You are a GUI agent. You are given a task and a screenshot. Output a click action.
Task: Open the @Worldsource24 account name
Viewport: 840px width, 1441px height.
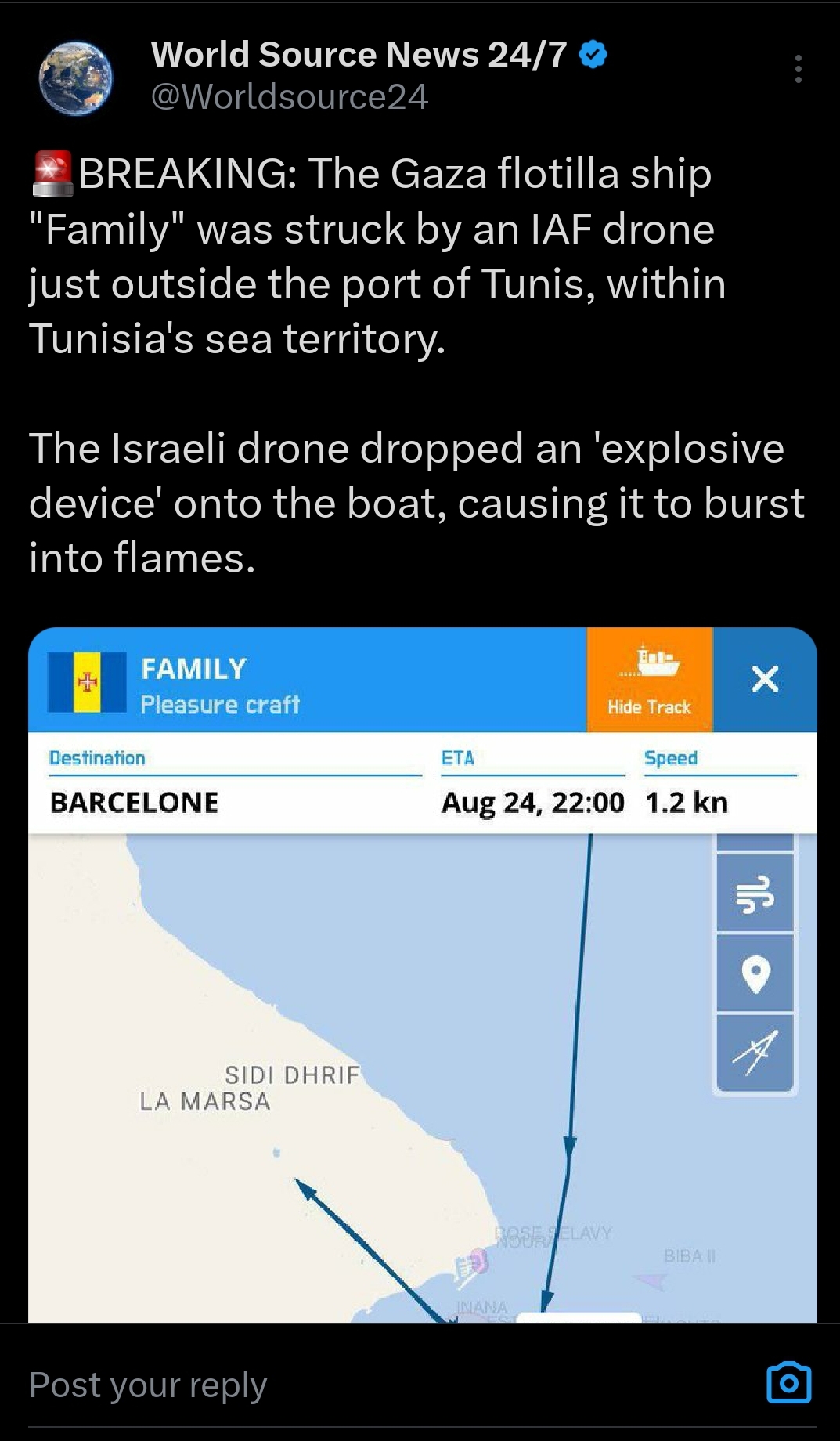pyautogui.click(x=289, y=97)
